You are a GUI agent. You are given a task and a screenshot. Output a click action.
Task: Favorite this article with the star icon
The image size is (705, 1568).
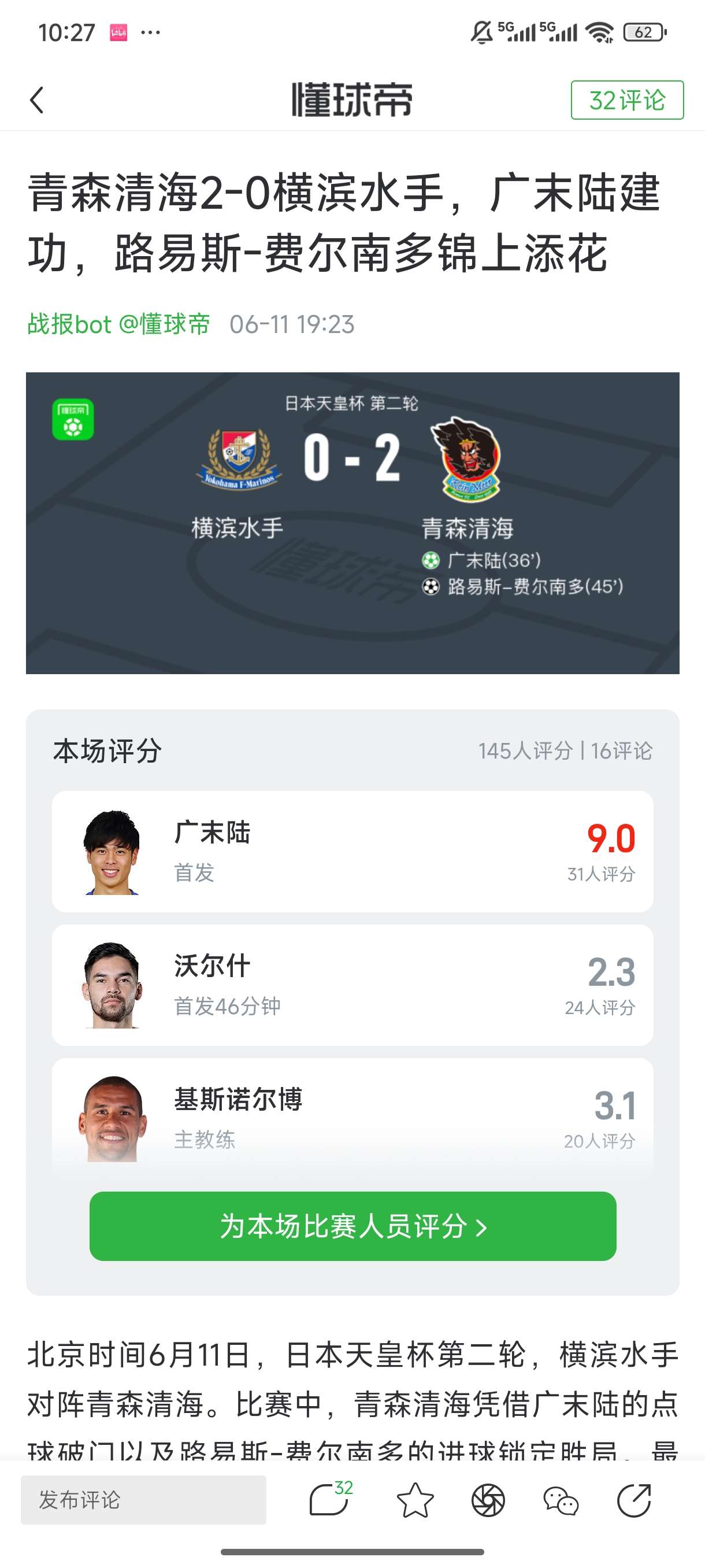click(415, 1500)
